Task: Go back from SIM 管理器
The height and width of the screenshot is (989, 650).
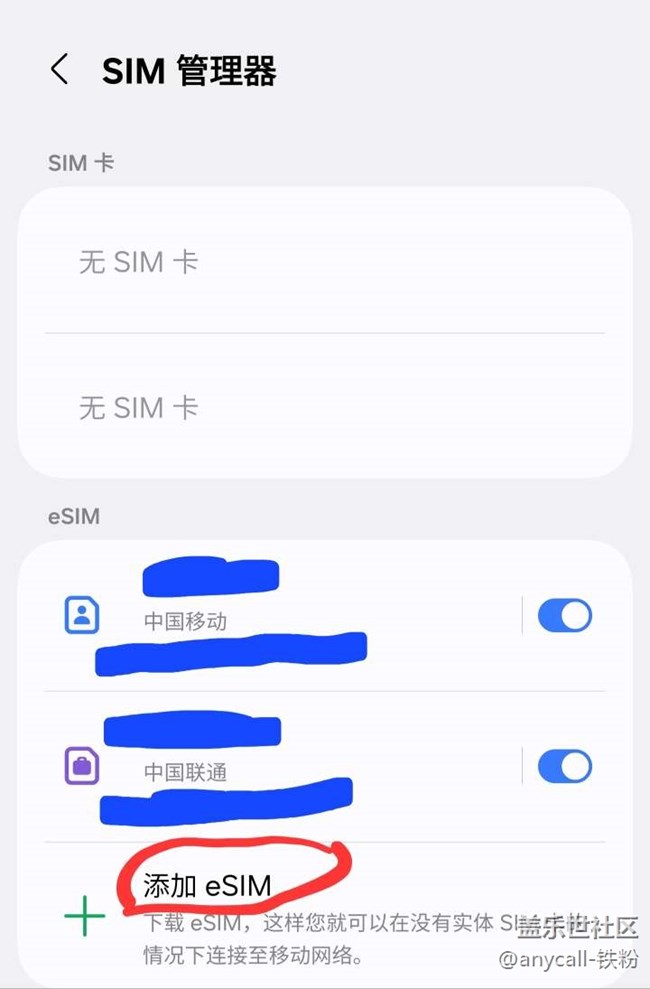Action: [x=59, y=70]
